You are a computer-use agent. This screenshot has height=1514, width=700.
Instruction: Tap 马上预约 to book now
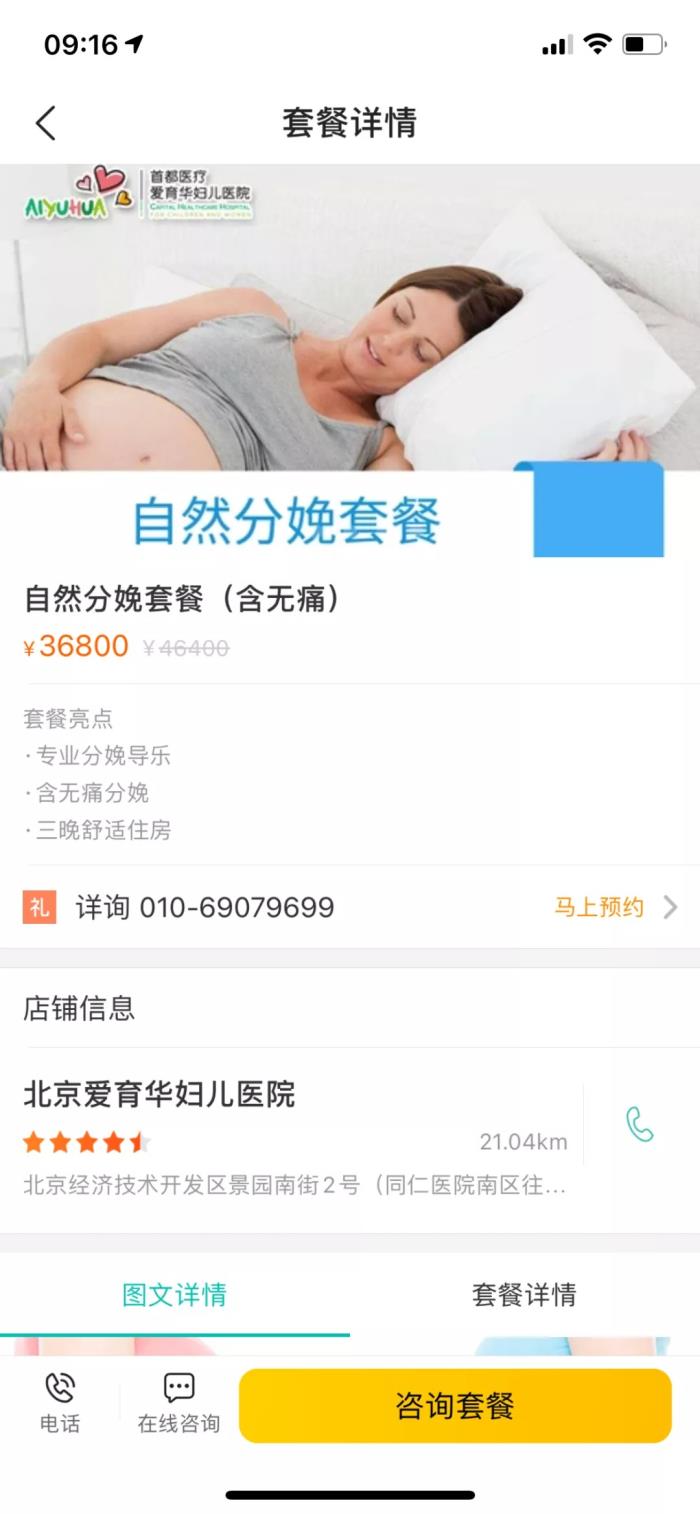coord(614,907)
